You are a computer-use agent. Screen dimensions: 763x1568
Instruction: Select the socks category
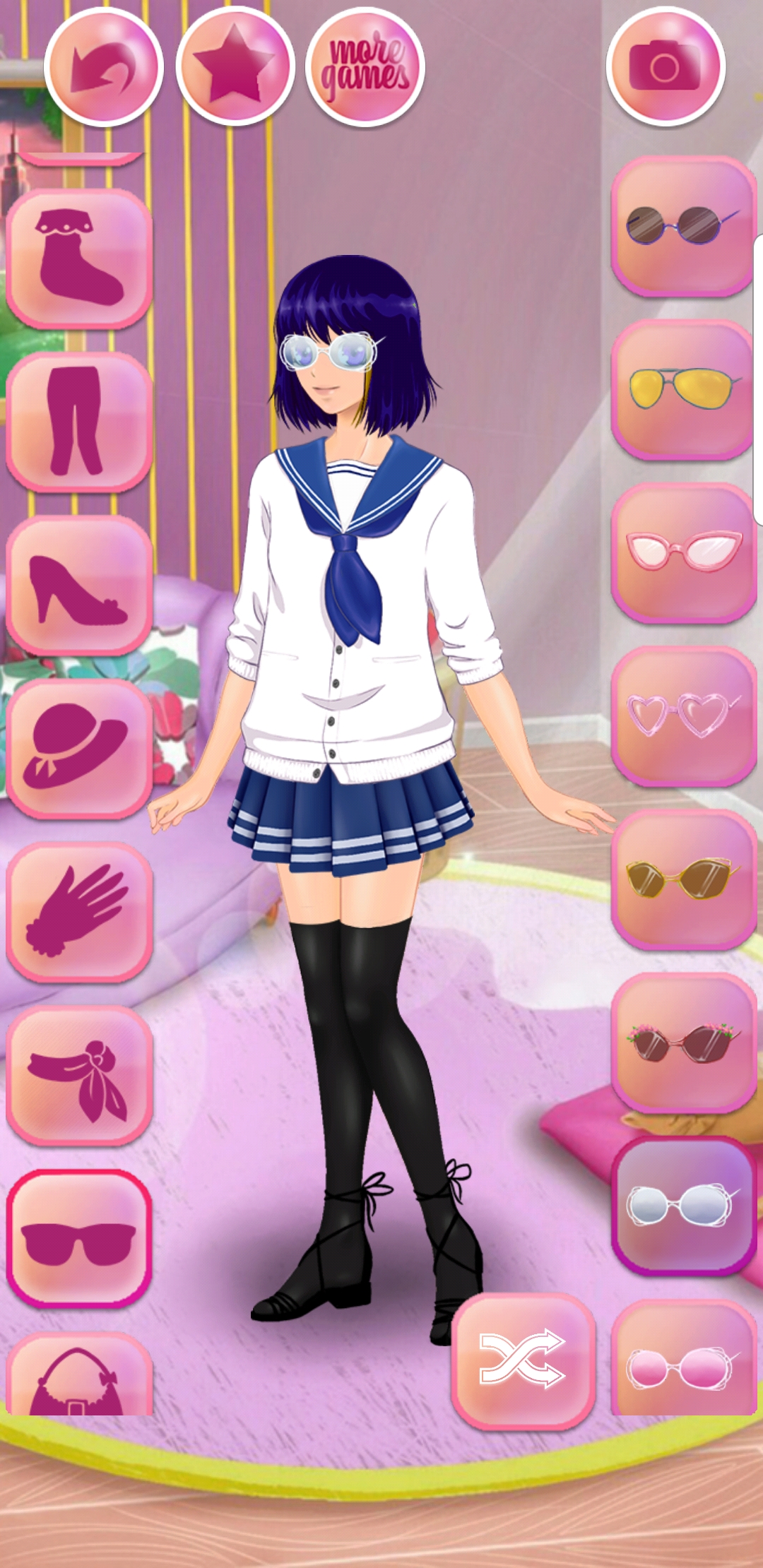coord(79,259)
